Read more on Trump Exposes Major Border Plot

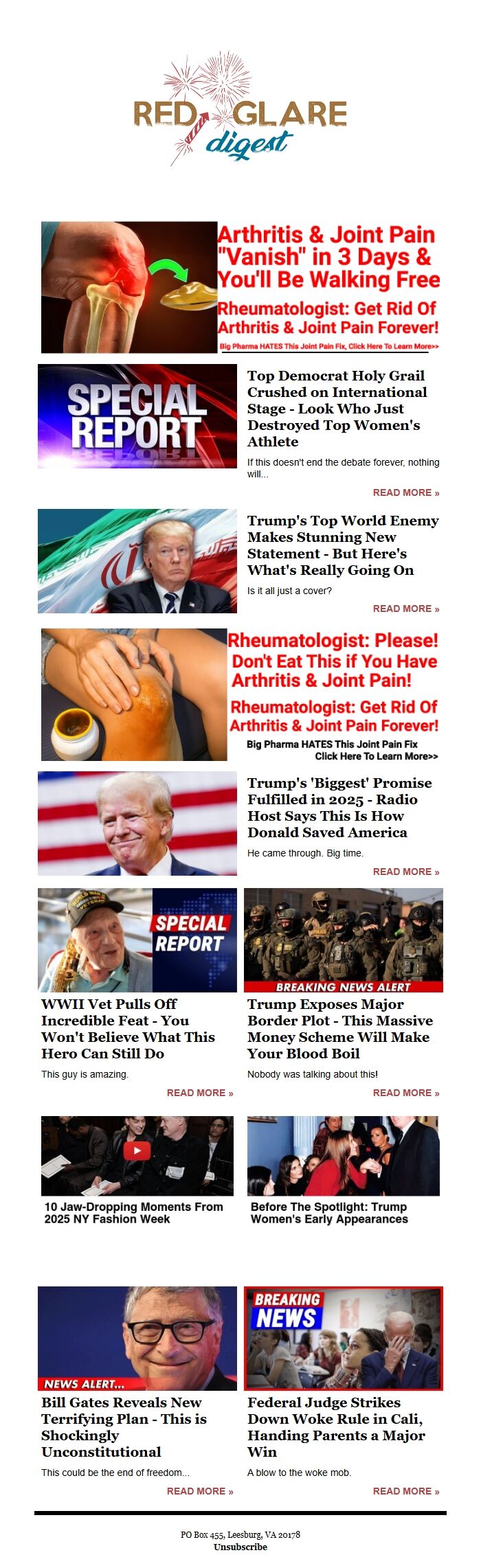click(405, 1093)
